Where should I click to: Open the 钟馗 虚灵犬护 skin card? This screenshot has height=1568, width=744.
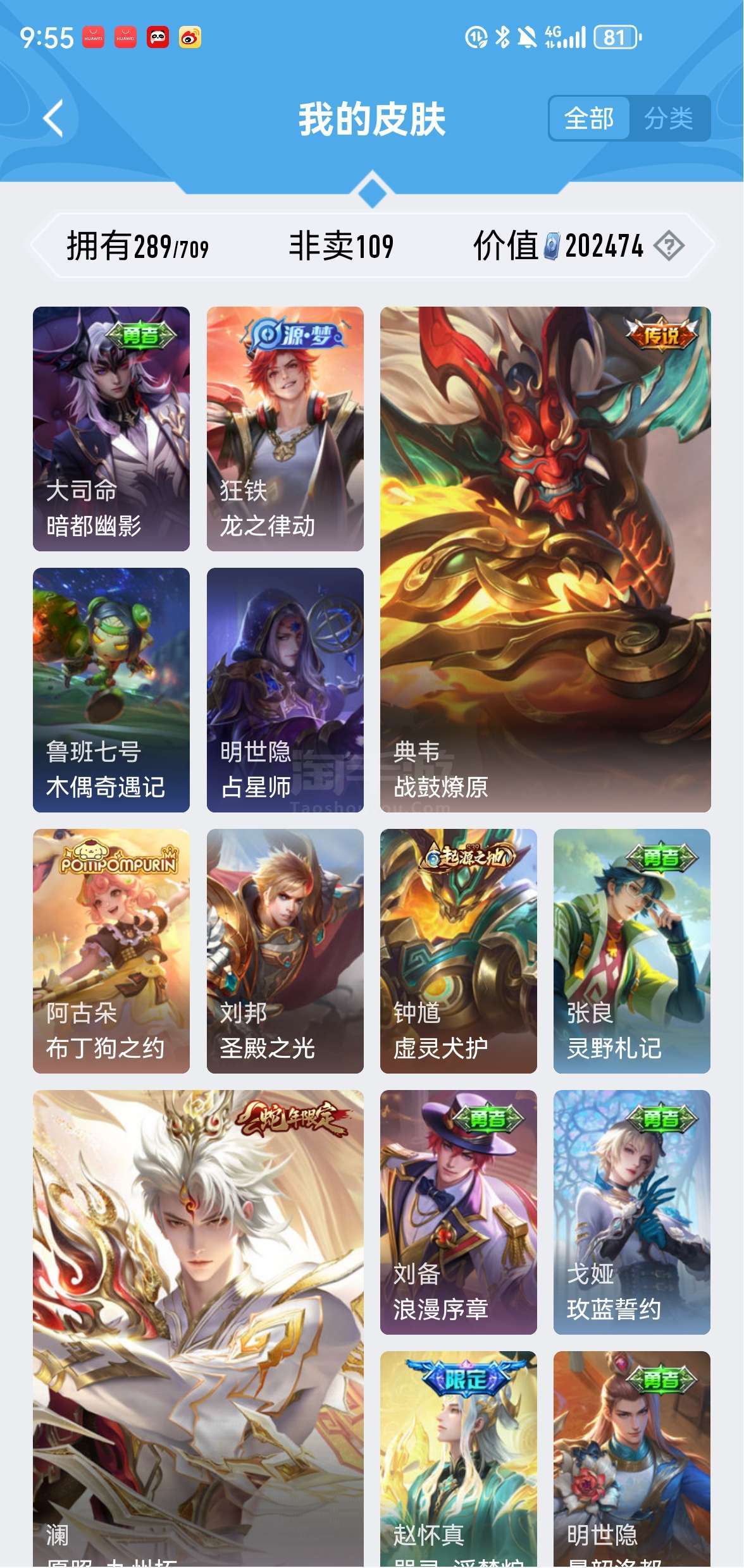pyautogui.click(x=459, y=951)
